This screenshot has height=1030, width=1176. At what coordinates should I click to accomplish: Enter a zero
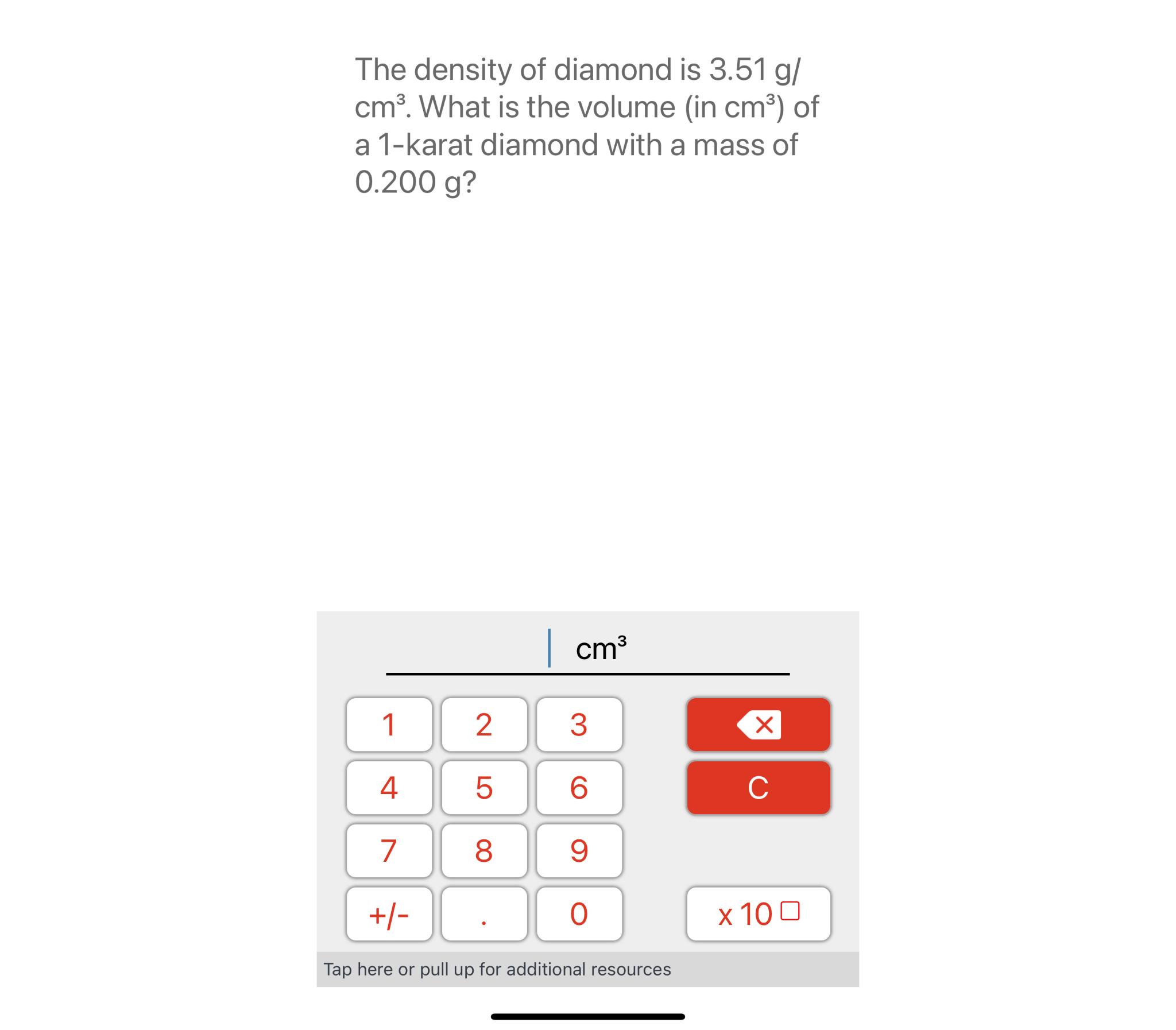click(x=579, y=914)
